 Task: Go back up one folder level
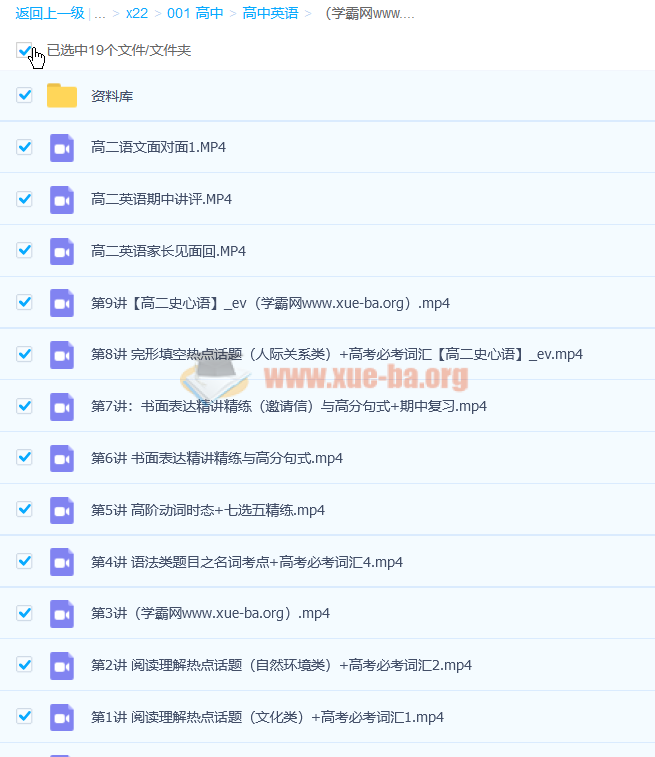(x=50, y=13)
